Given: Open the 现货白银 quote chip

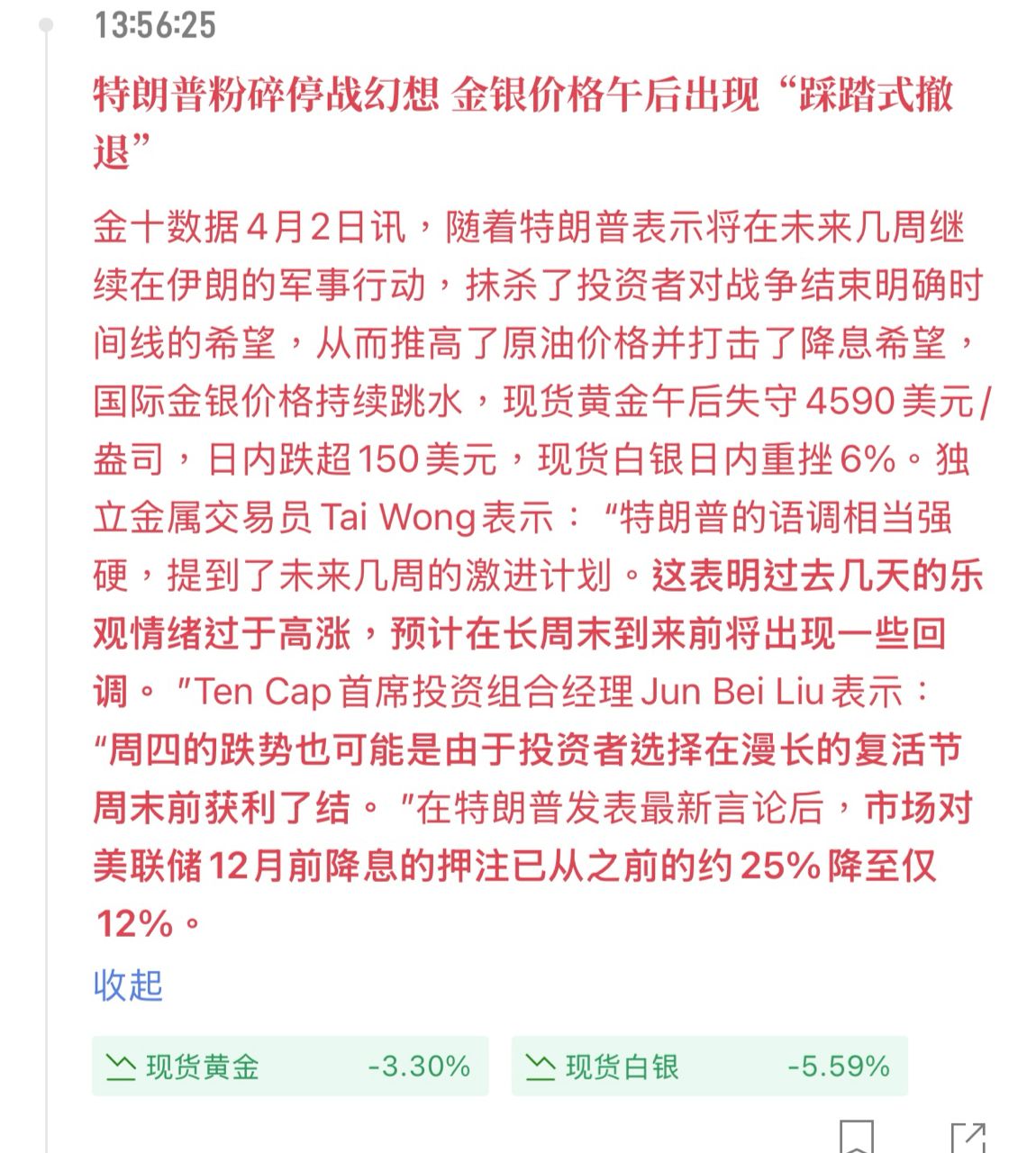Looking at the screenshot, I should (709, 1067).
